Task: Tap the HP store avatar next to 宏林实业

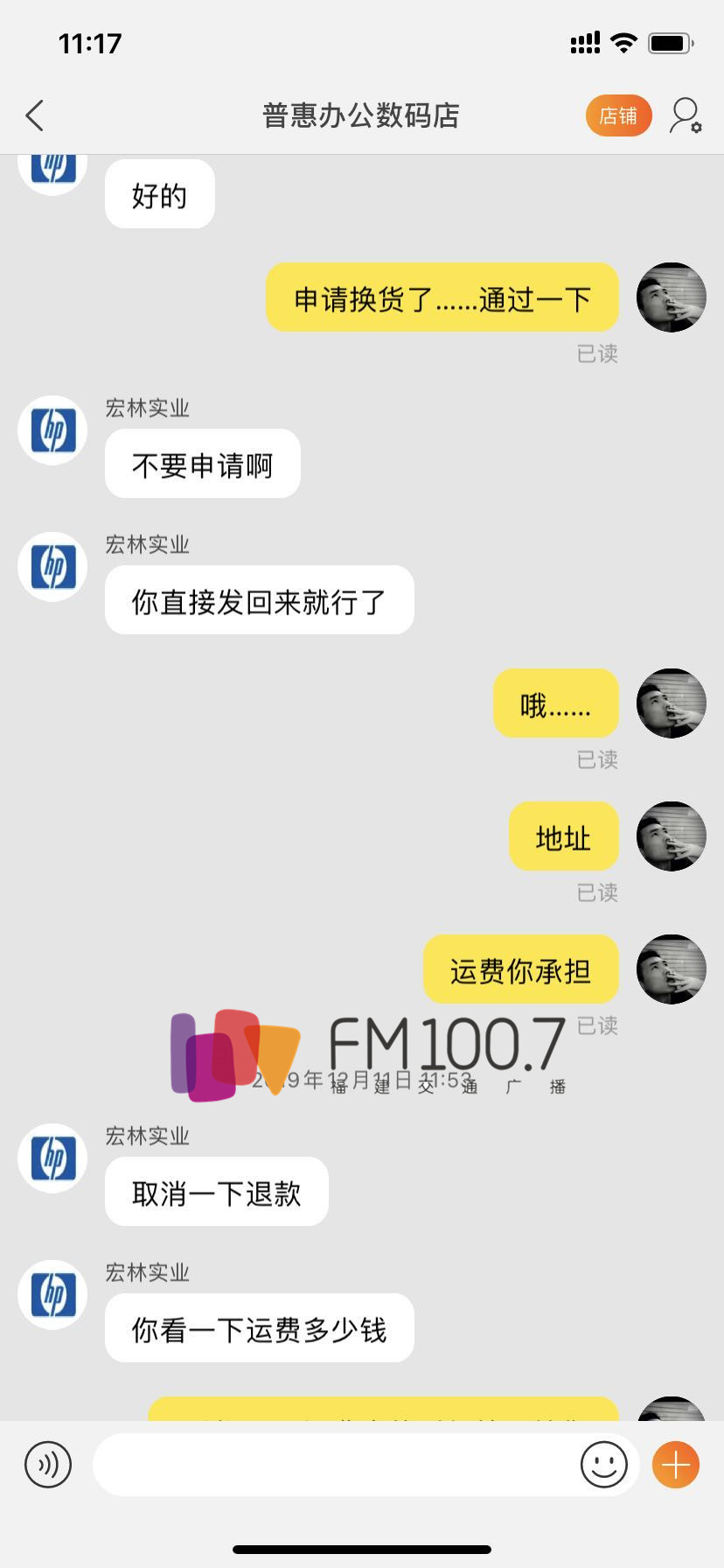Action: [x=51, y=430]
